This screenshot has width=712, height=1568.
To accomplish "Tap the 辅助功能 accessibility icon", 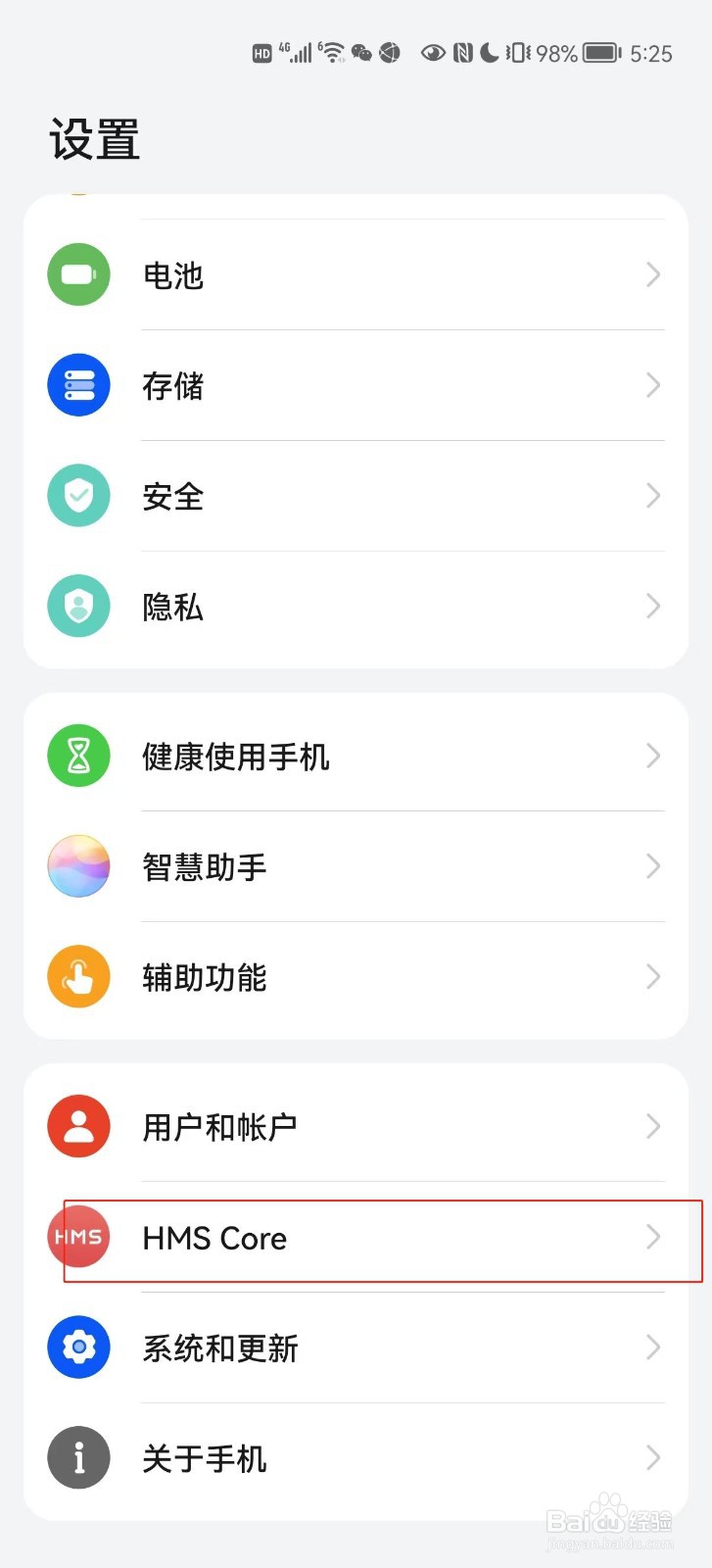I will [78, 976].
